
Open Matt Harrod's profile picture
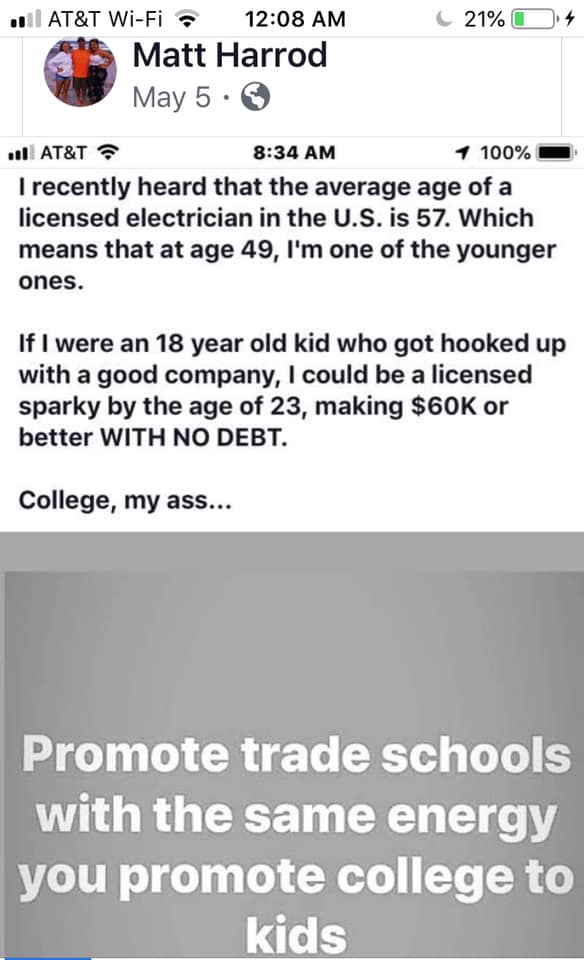point(80,70)
